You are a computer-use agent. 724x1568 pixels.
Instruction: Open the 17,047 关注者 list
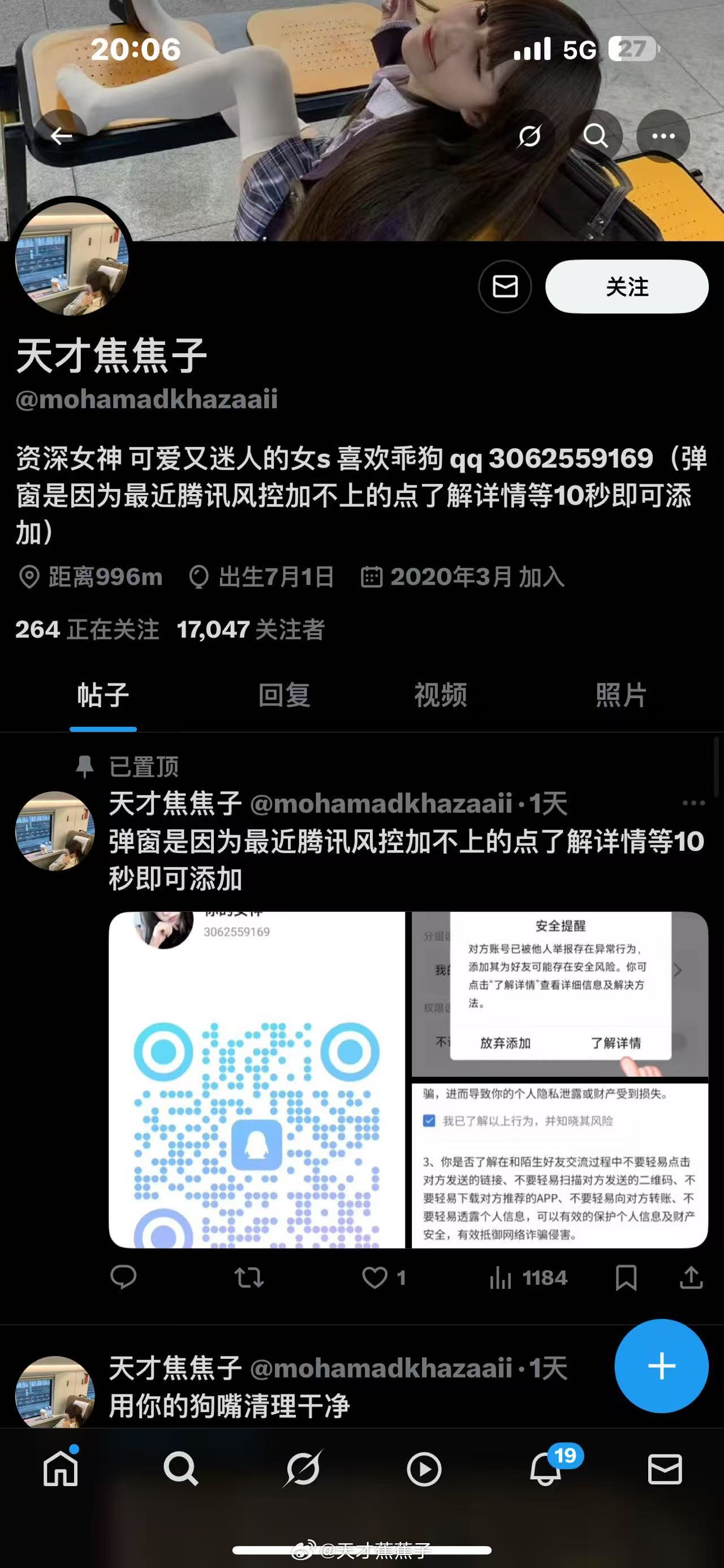(x=250, y=629)
